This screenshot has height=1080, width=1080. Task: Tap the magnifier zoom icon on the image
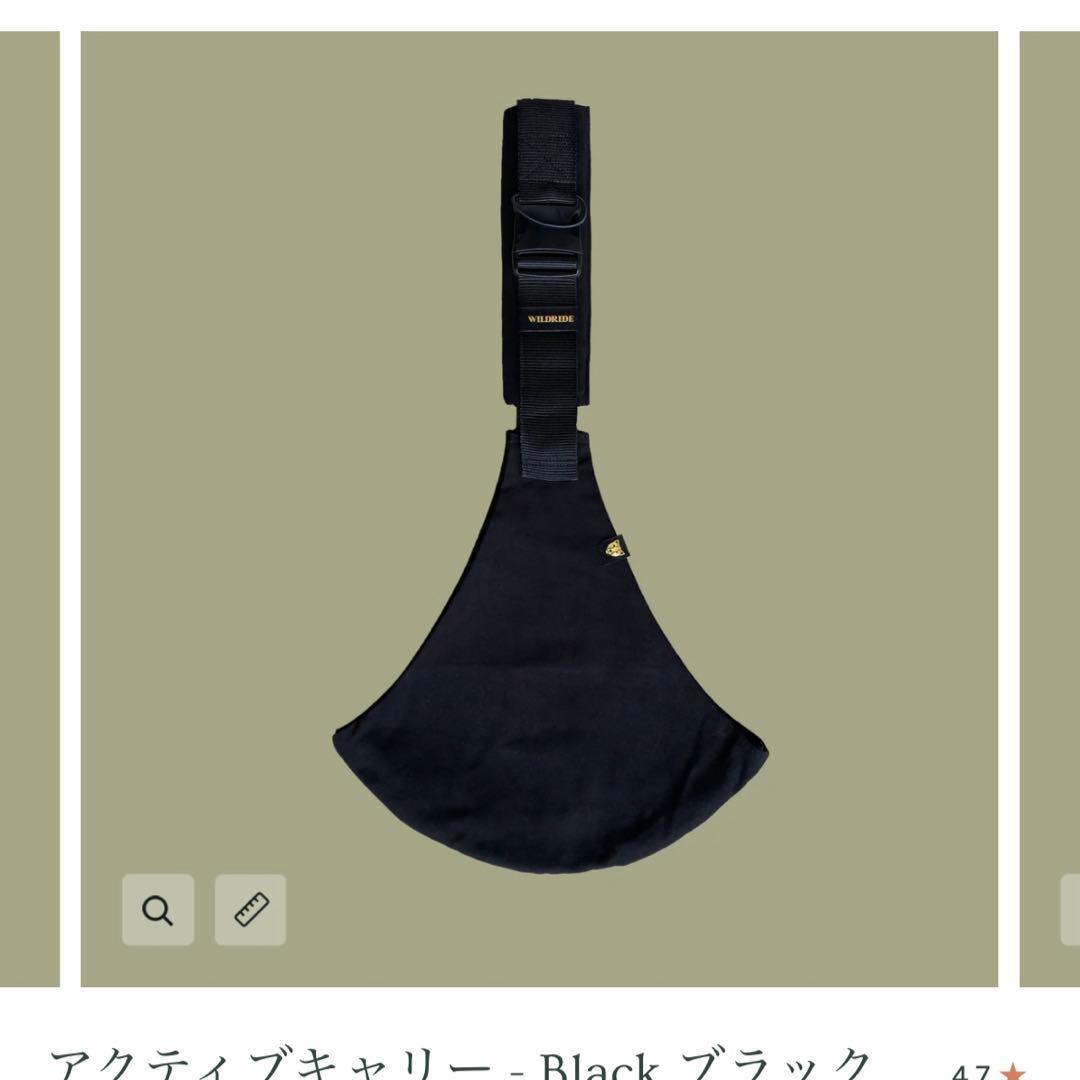(x=158, y=910)
